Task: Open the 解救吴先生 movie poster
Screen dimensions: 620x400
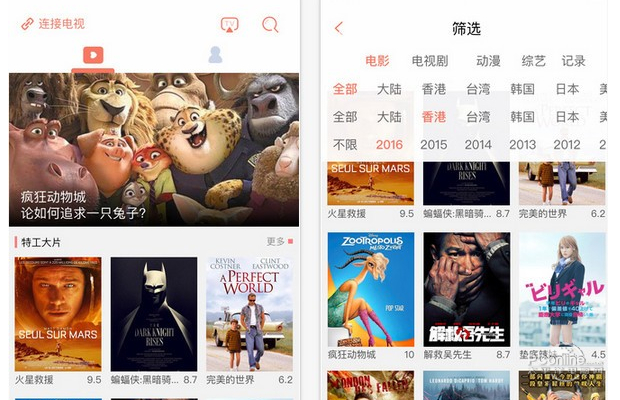Action: 466,289
